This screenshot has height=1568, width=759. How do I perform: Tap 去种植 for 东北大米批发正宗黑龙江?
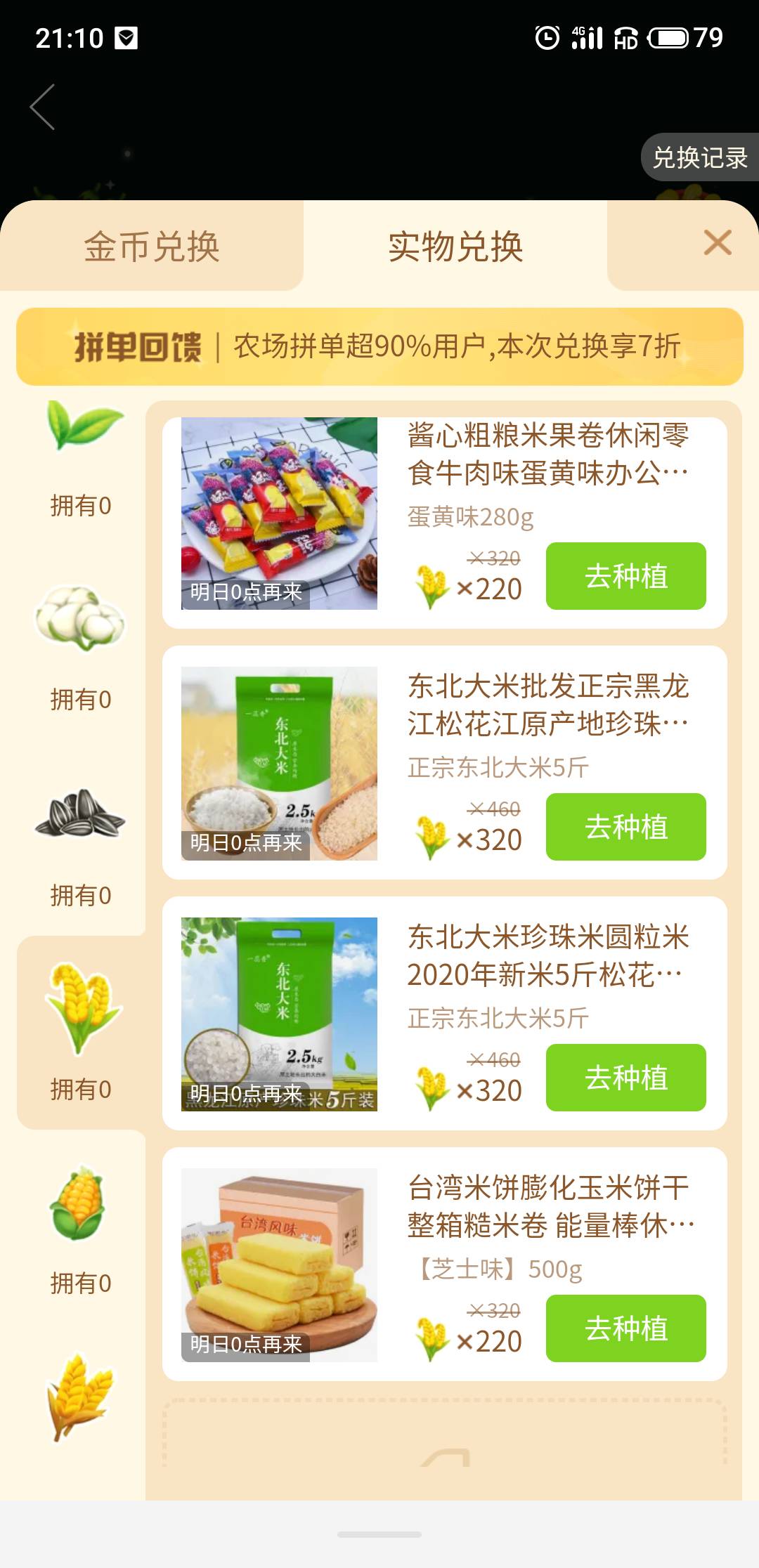(625, 827)
